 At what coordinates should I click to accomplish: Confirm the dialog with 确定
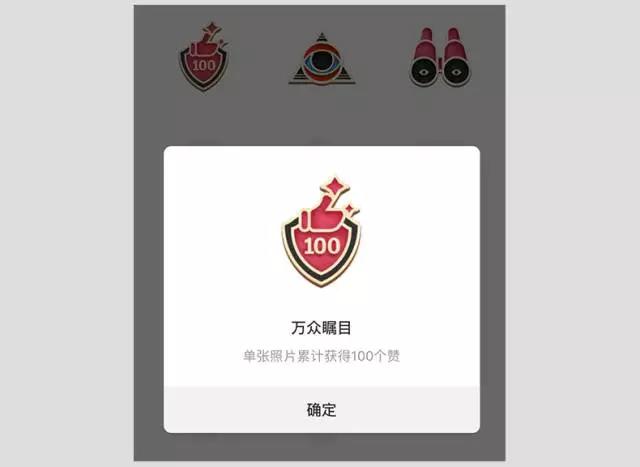pyautogui.click(x=321, y=409)
